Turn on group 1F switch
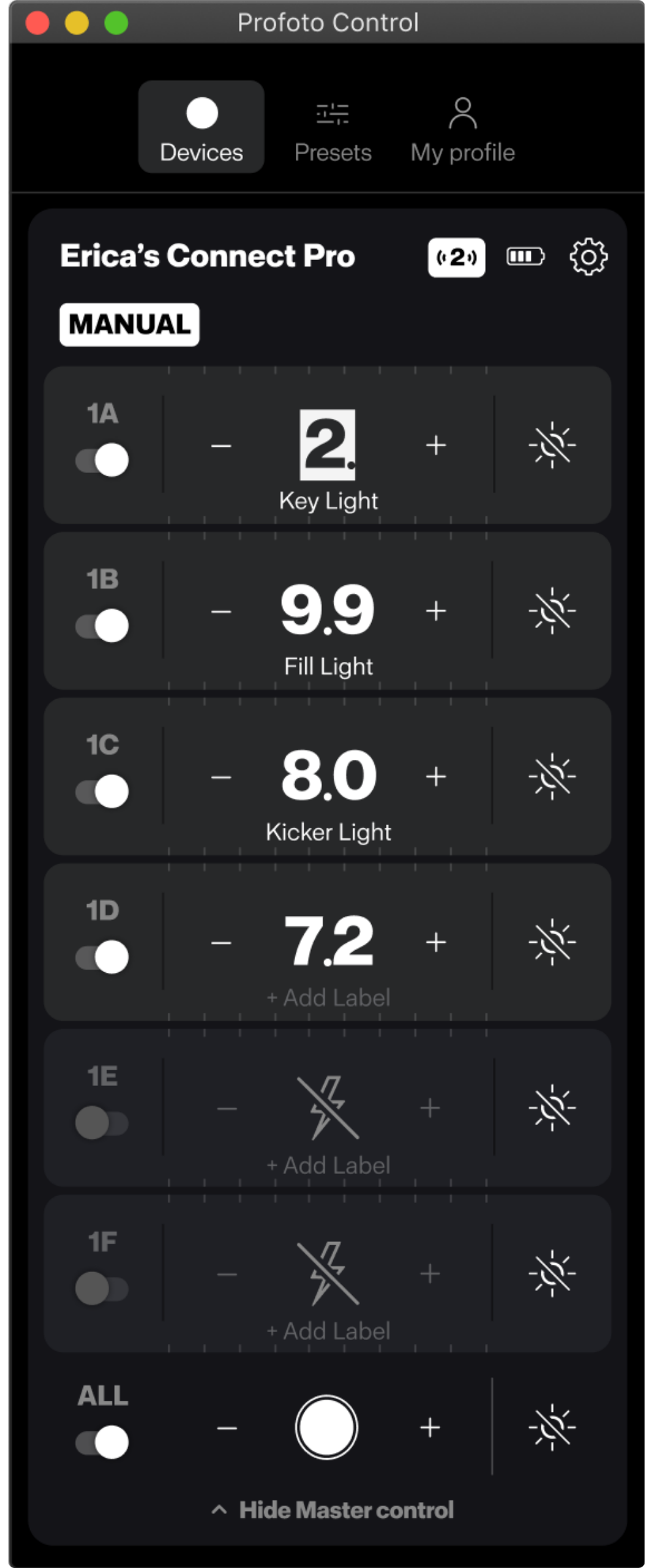 click(x=103, y=1288)
